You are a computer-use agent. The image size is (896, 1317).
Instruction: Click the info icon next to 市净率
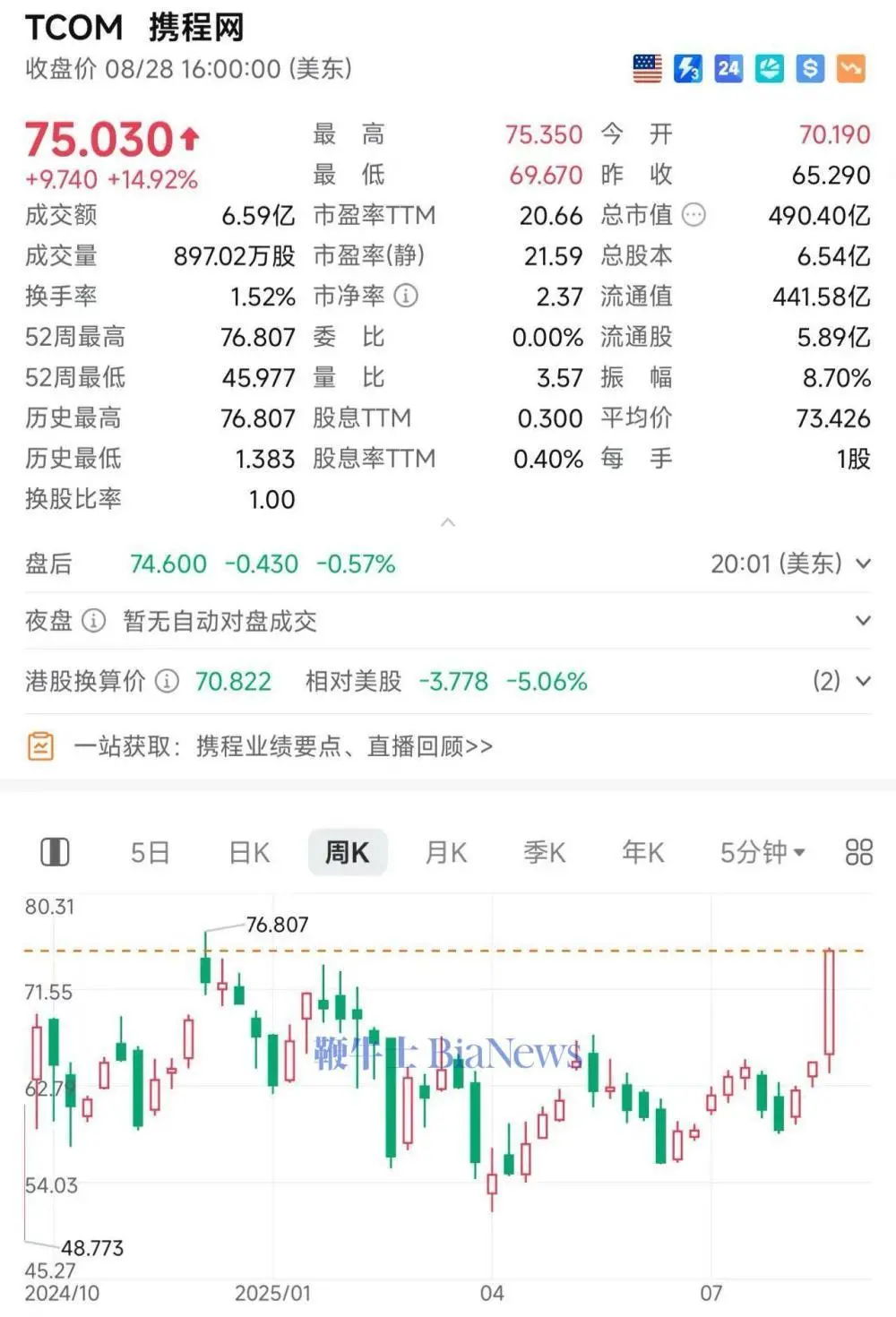[409, 297]
